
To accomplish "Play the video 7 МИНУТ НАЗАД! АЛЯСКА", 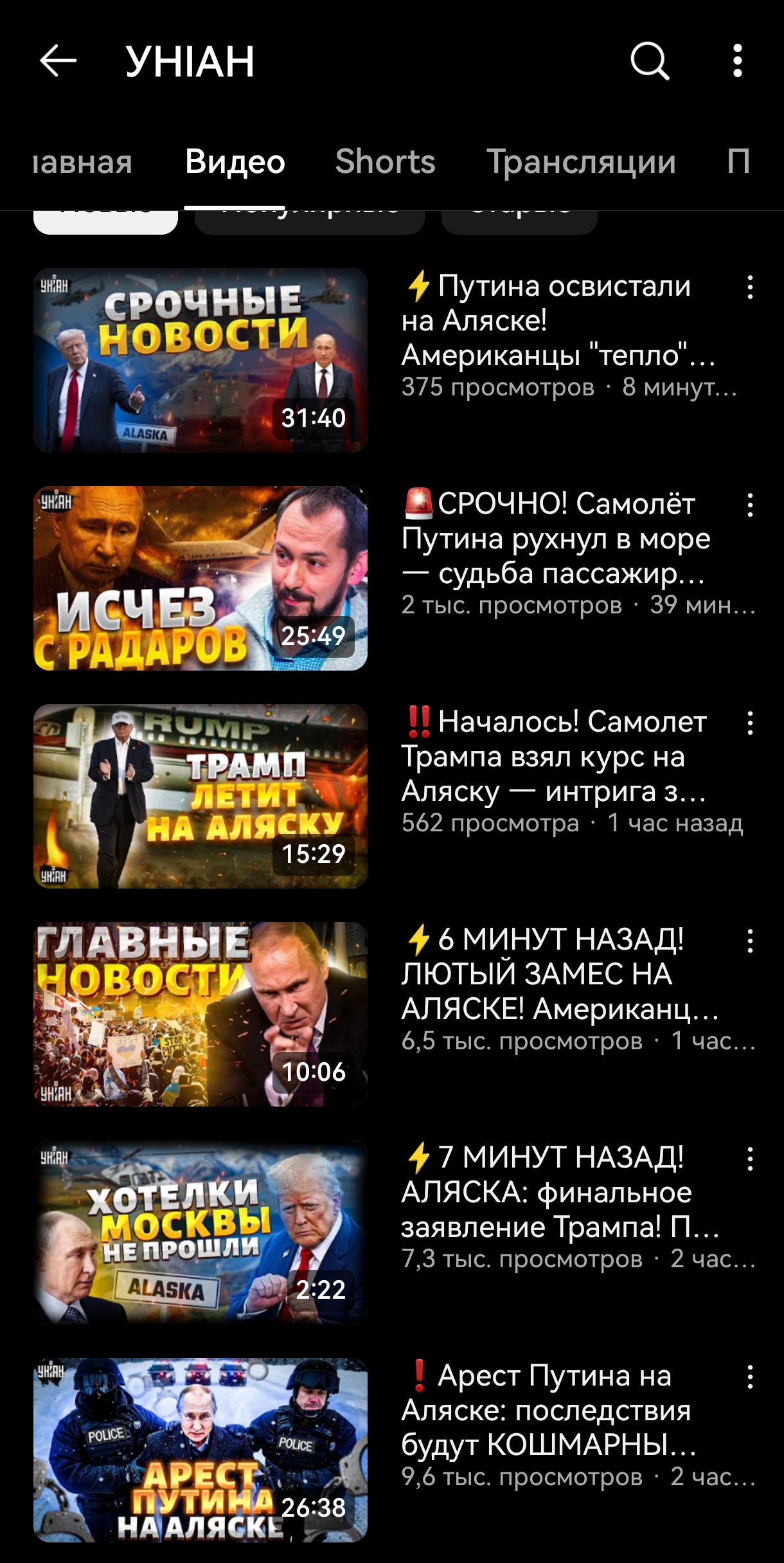I will tap(200, 1232).
